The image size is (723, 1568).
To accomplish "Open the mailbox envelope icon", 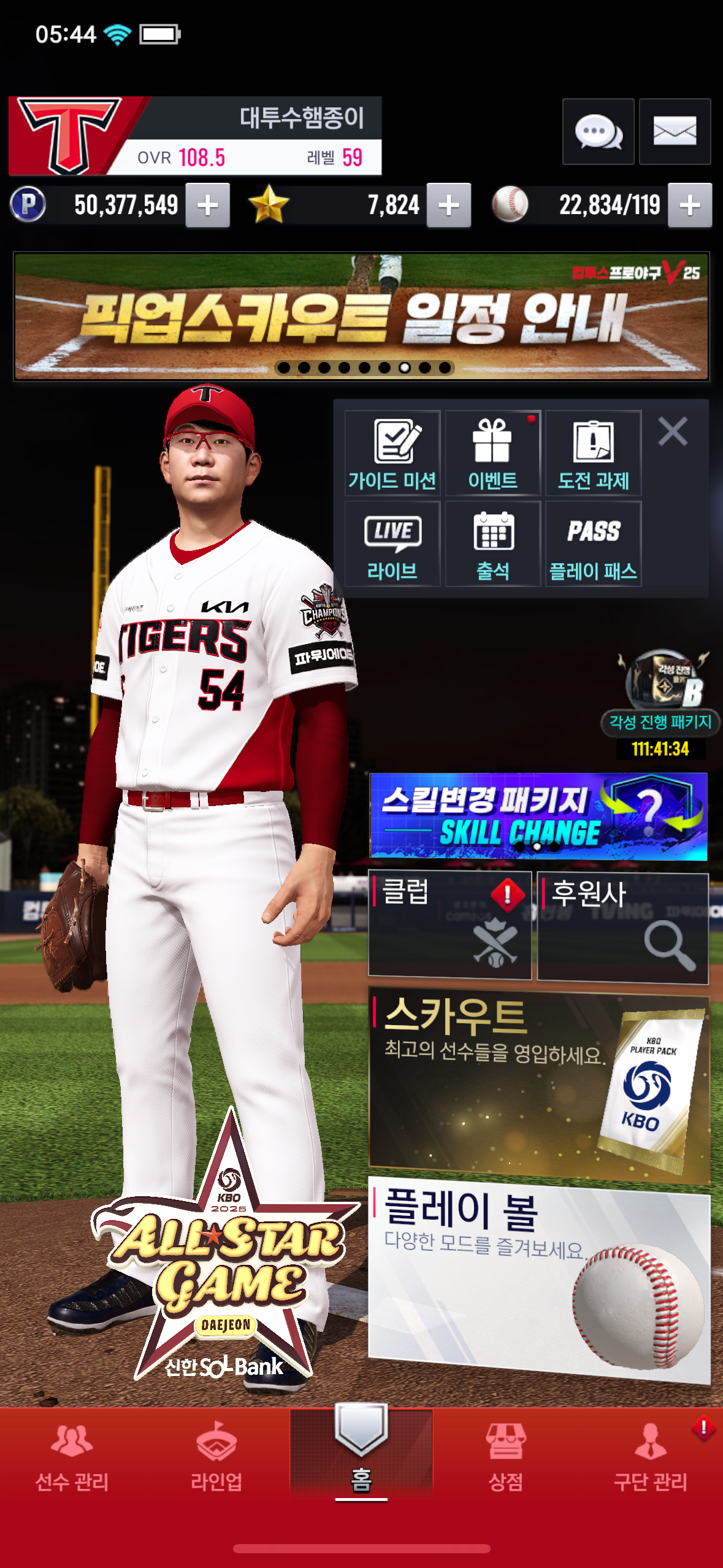I will click(x=675, y=131).
